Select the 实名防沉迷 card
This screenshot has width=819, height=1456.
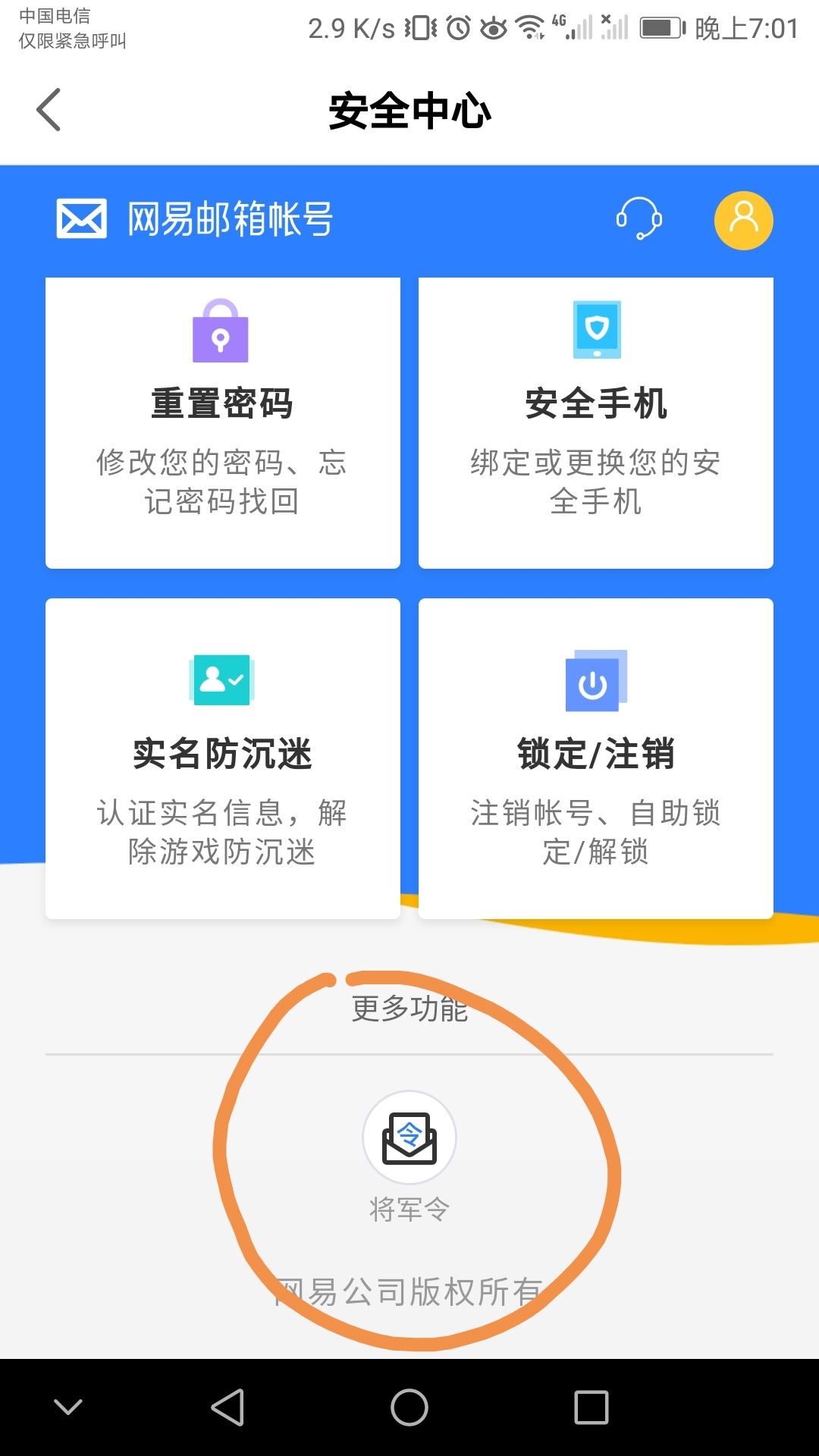tap(223, 758)
